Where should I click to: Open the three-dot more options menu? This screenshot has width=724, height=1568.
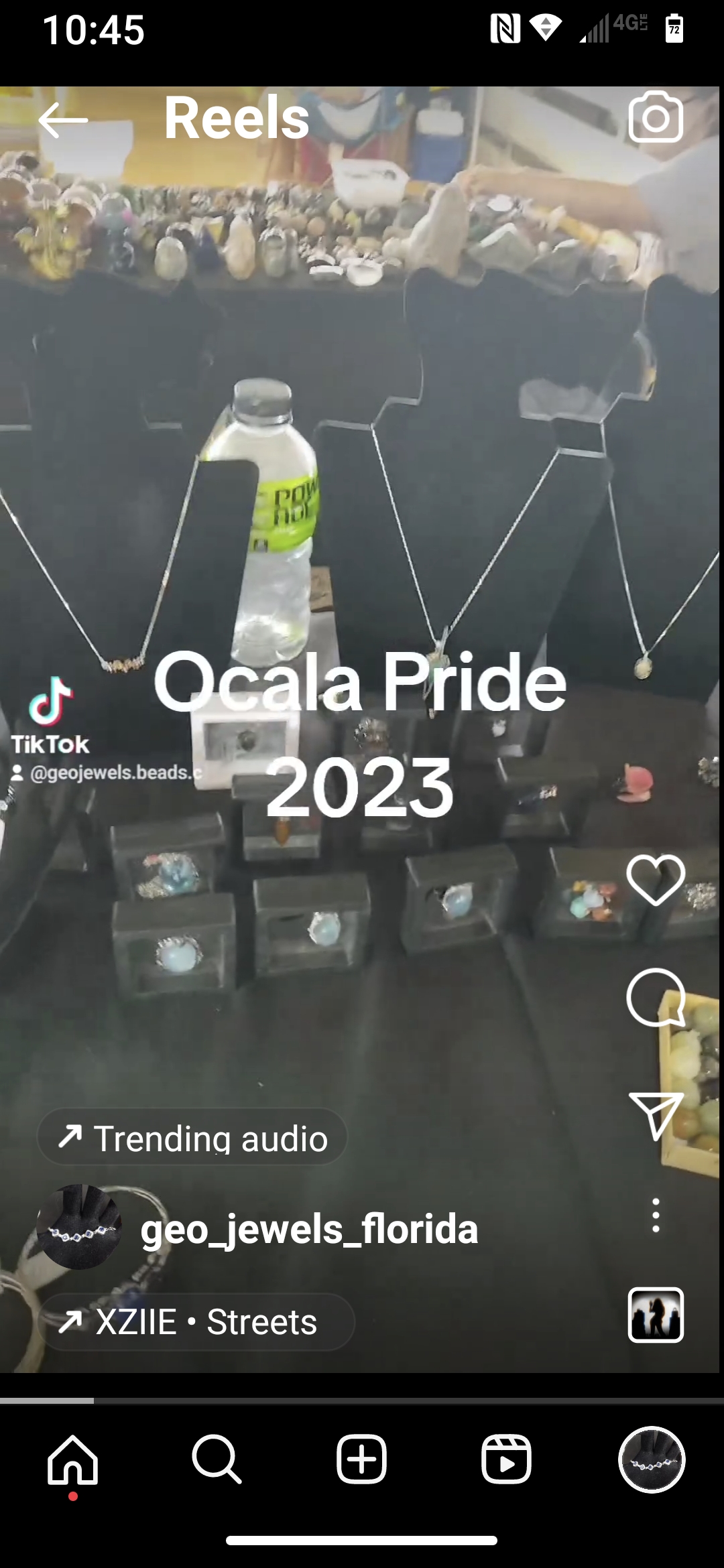[x=655, y=1216]
